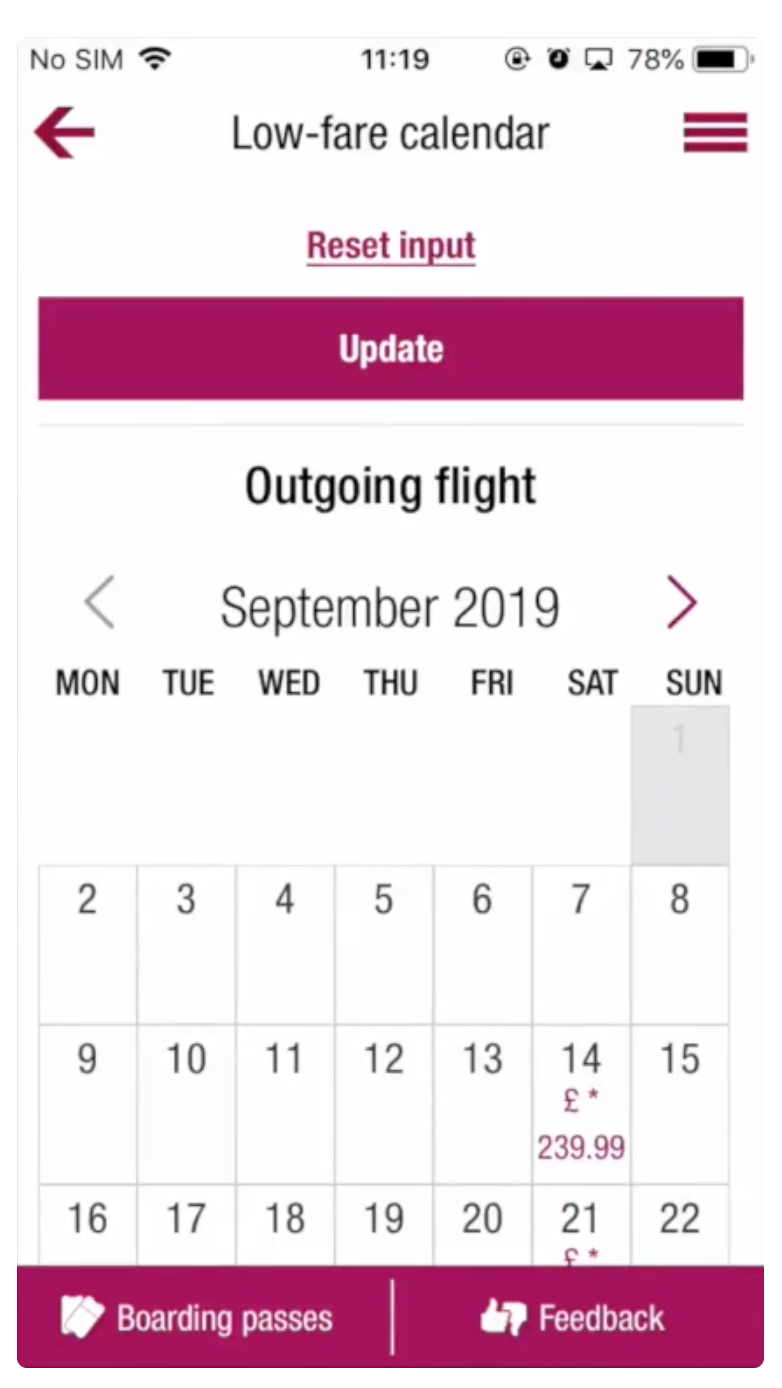
Task: Open Boarding passes
Action: click(198, 1318)
